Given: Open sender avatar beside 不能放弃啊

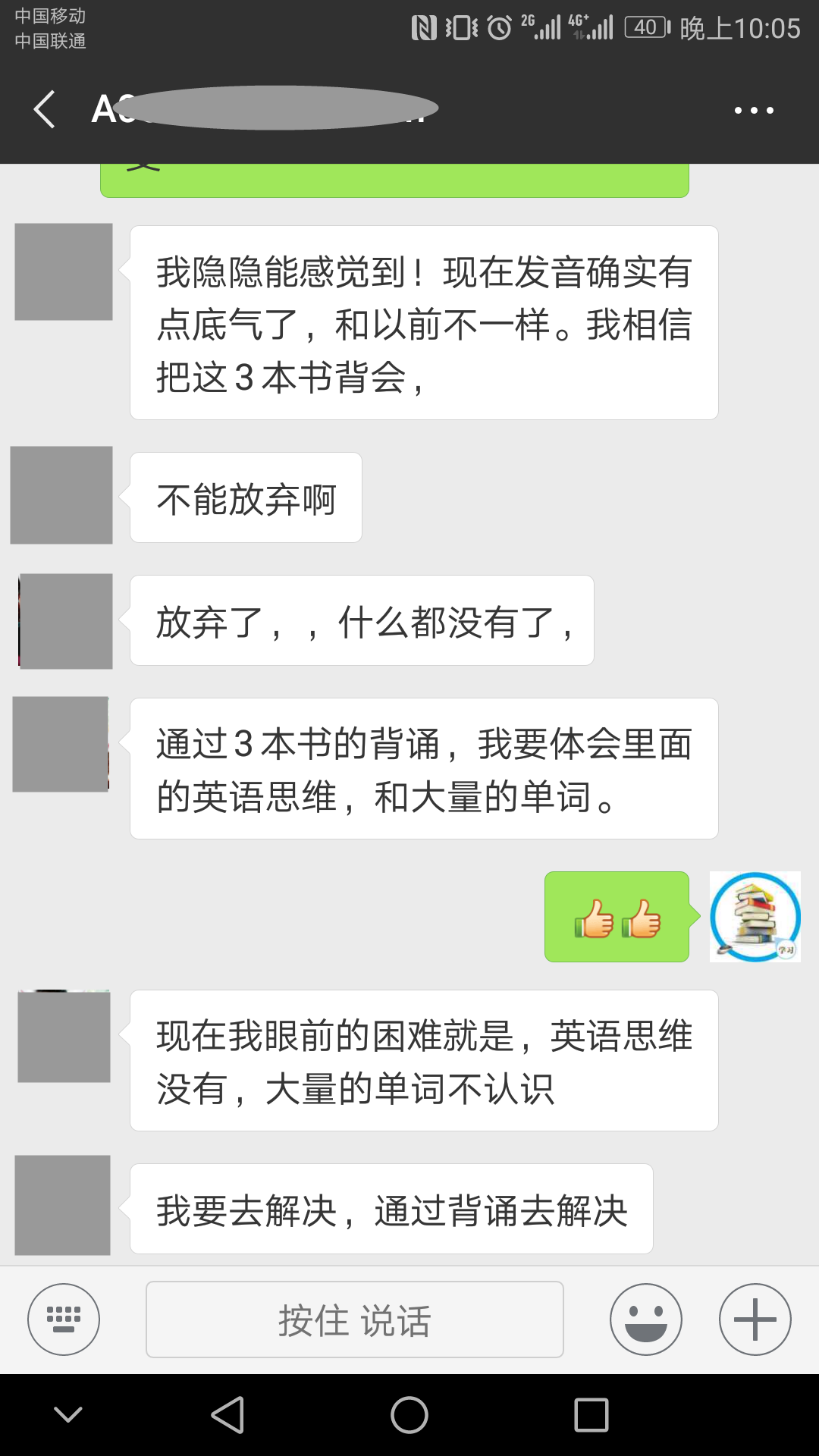Looking at the screenshot, I should tap(62, 495).
